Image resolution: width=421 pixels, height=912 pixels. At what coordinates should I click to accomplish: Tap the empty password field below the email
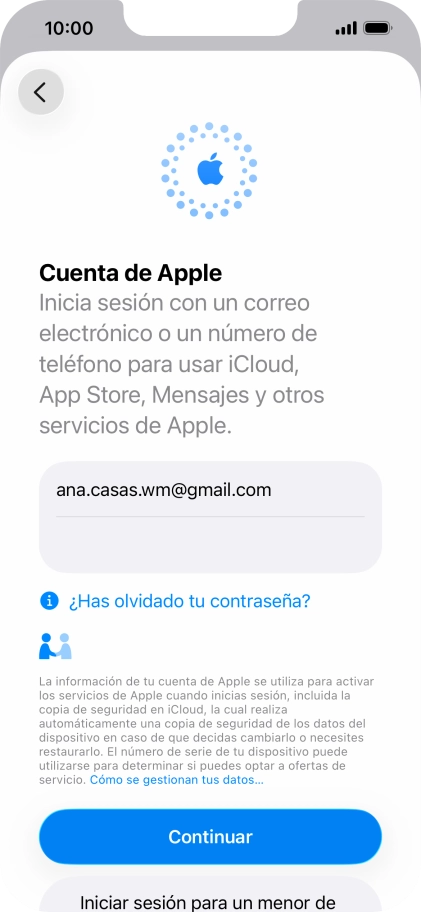pyautogui.click(x=210, y=544)
